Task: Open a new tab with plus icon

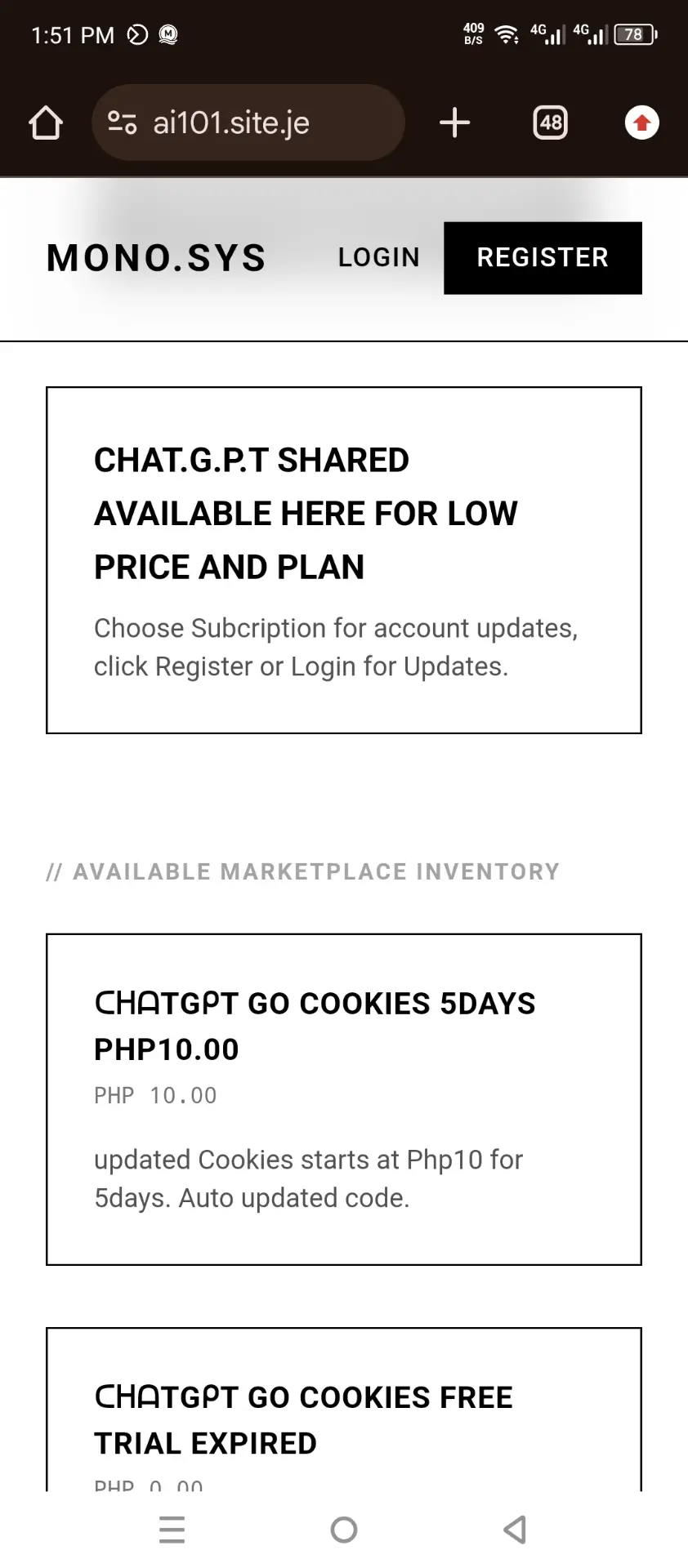Action: pos(454,122)
